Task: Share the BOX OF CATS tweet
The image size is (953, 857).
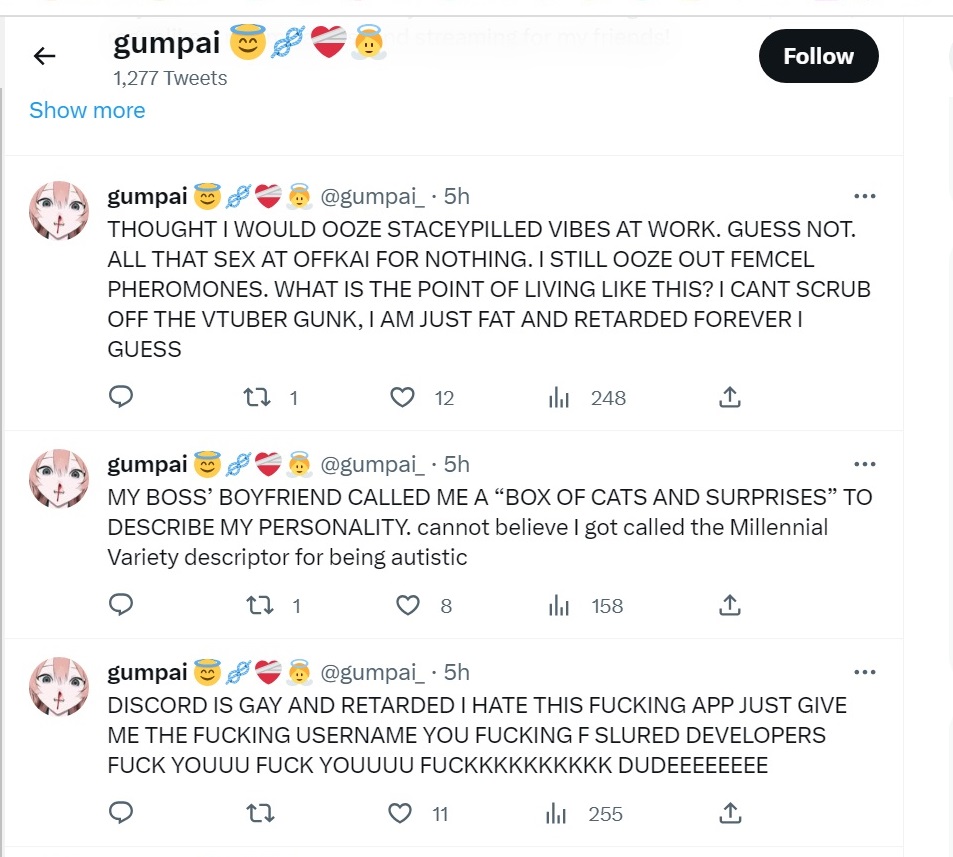Action: (x=730, y=605)
